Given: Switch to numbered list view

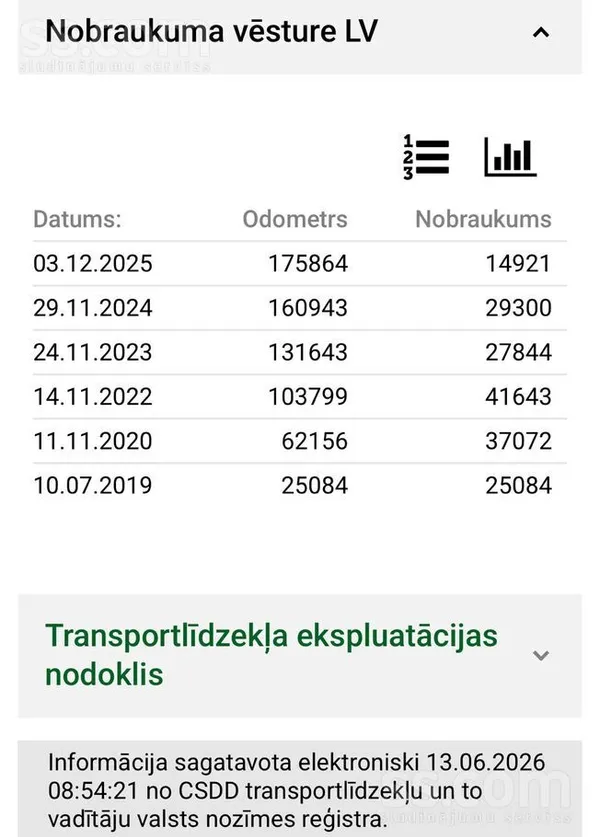Looking at the screenshot, I should pyautogui.click(x=426, y=157).
